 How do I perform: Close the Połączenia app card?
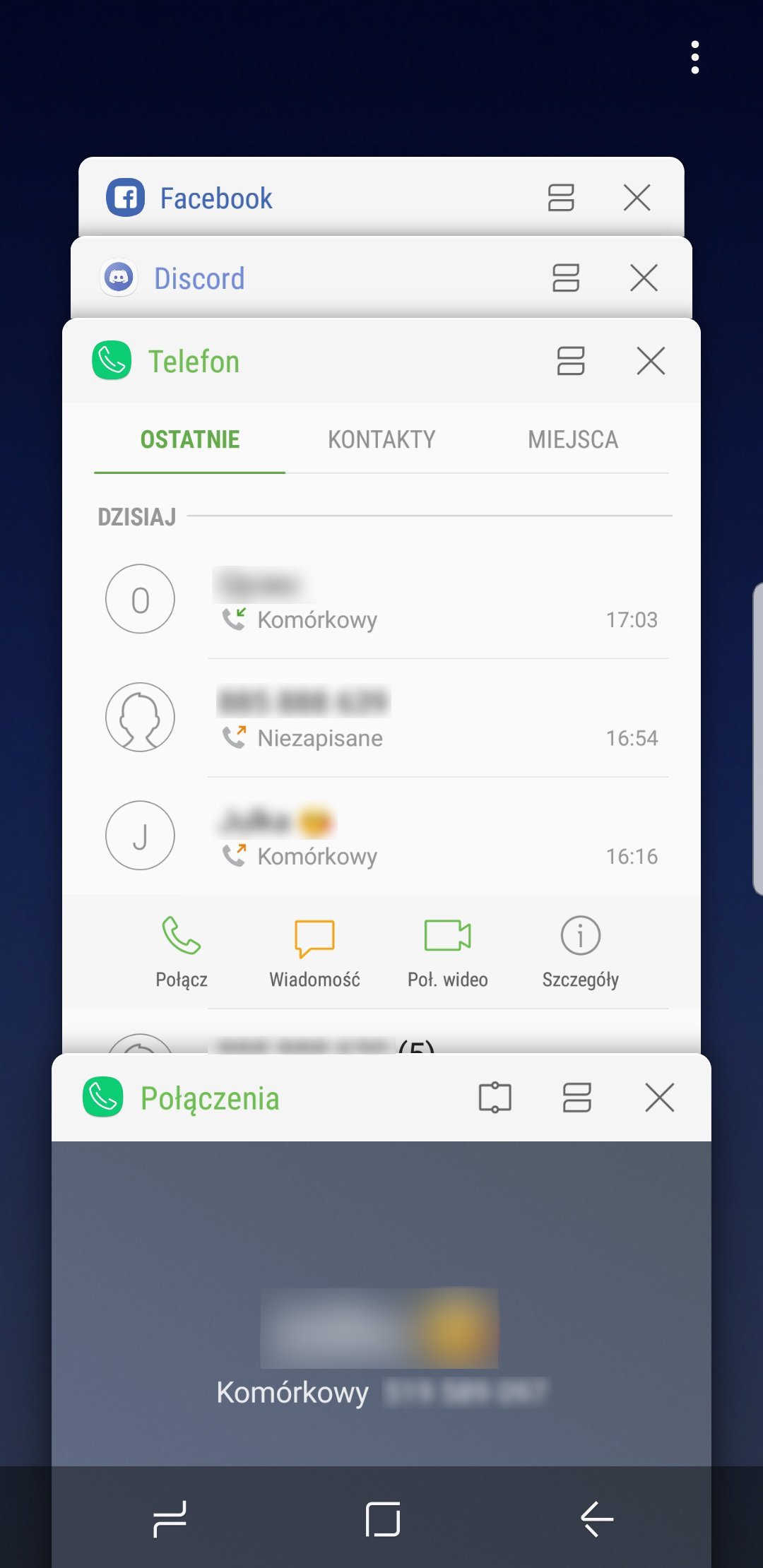click(660, 1098)
